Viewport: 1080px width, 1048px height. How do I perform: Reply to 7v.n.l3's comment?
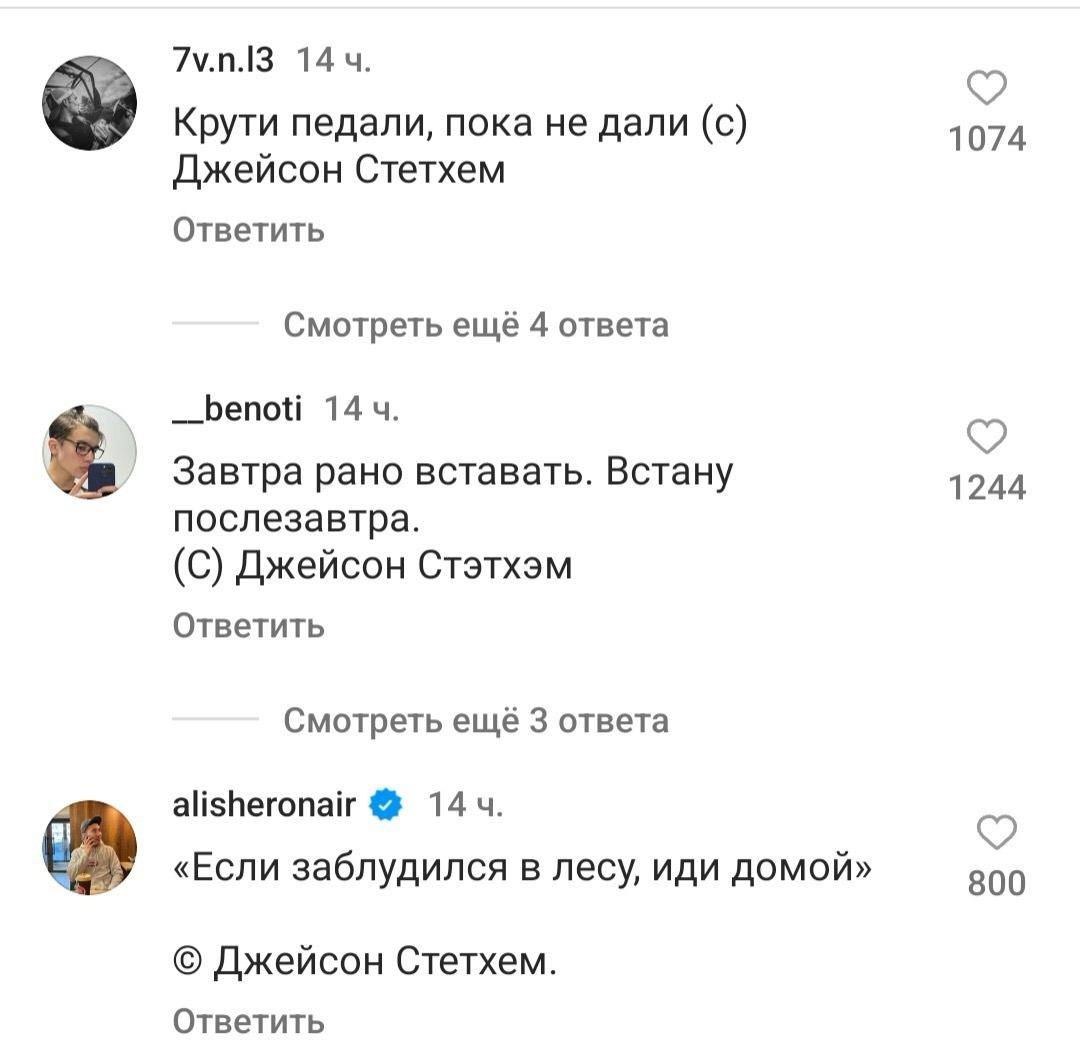[x=249, y=231]
